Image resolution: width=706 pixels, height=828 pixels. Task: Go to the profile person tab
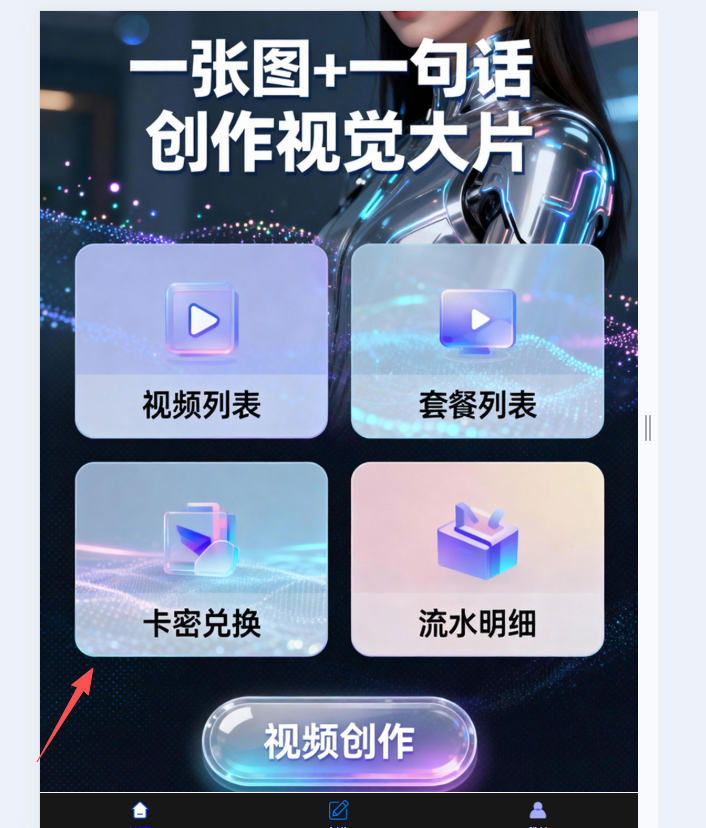click(538, 810)
